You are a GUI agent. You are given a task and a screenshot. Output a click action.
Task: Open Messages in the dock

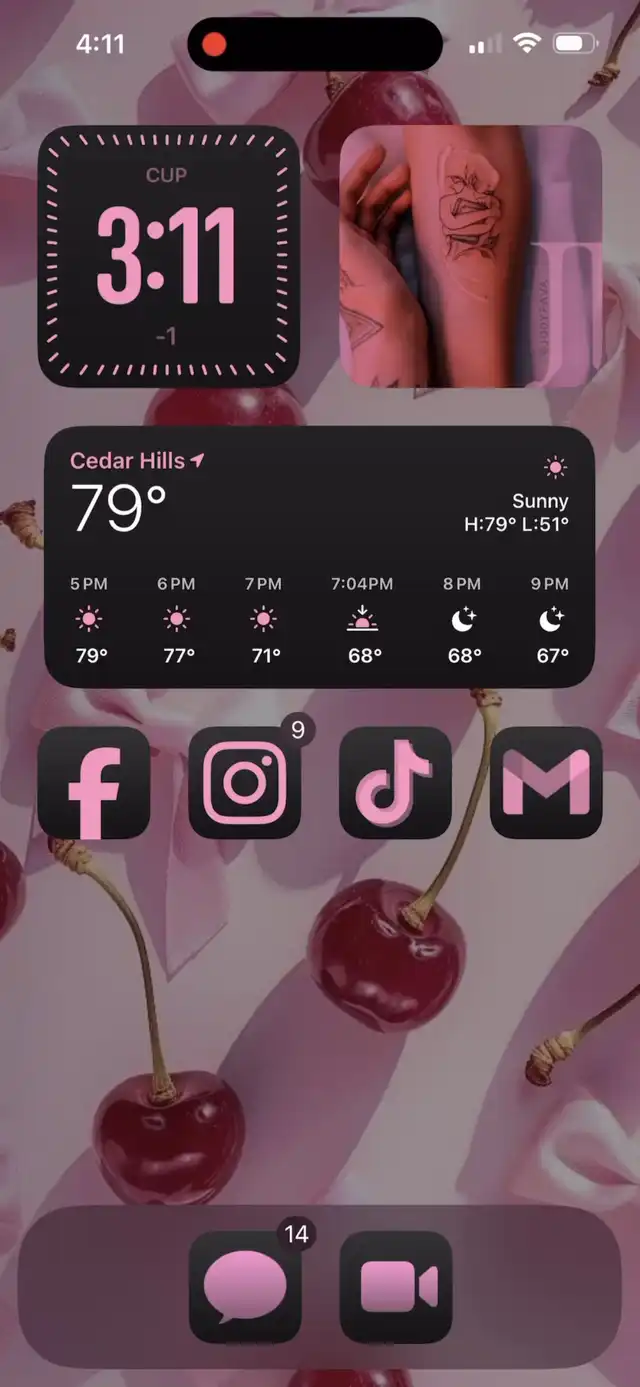pyautogui.click(x=245, y=1287)
